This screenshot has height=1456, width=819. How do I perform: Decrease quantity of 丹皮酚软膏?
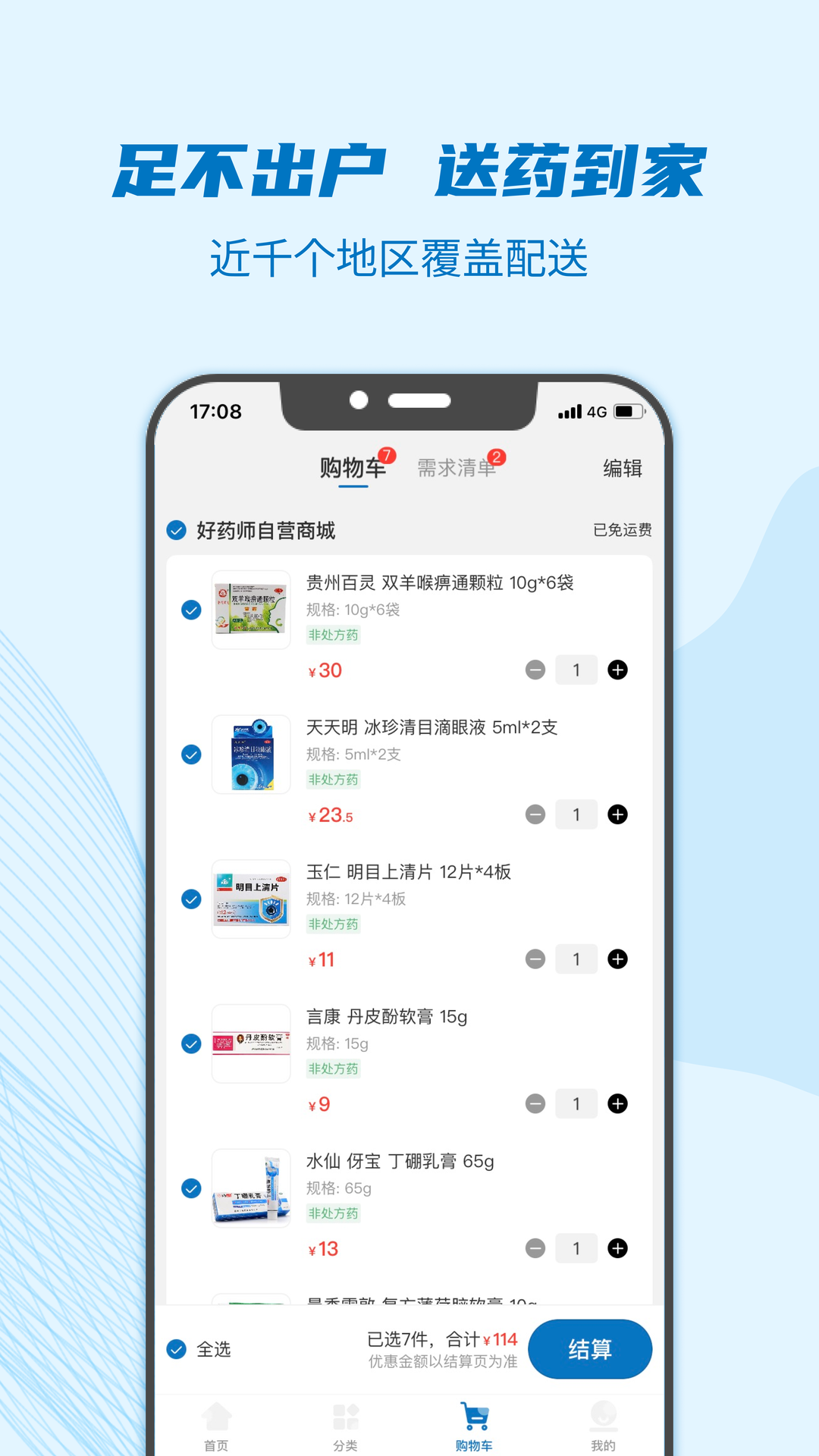tap(534, 1103)
